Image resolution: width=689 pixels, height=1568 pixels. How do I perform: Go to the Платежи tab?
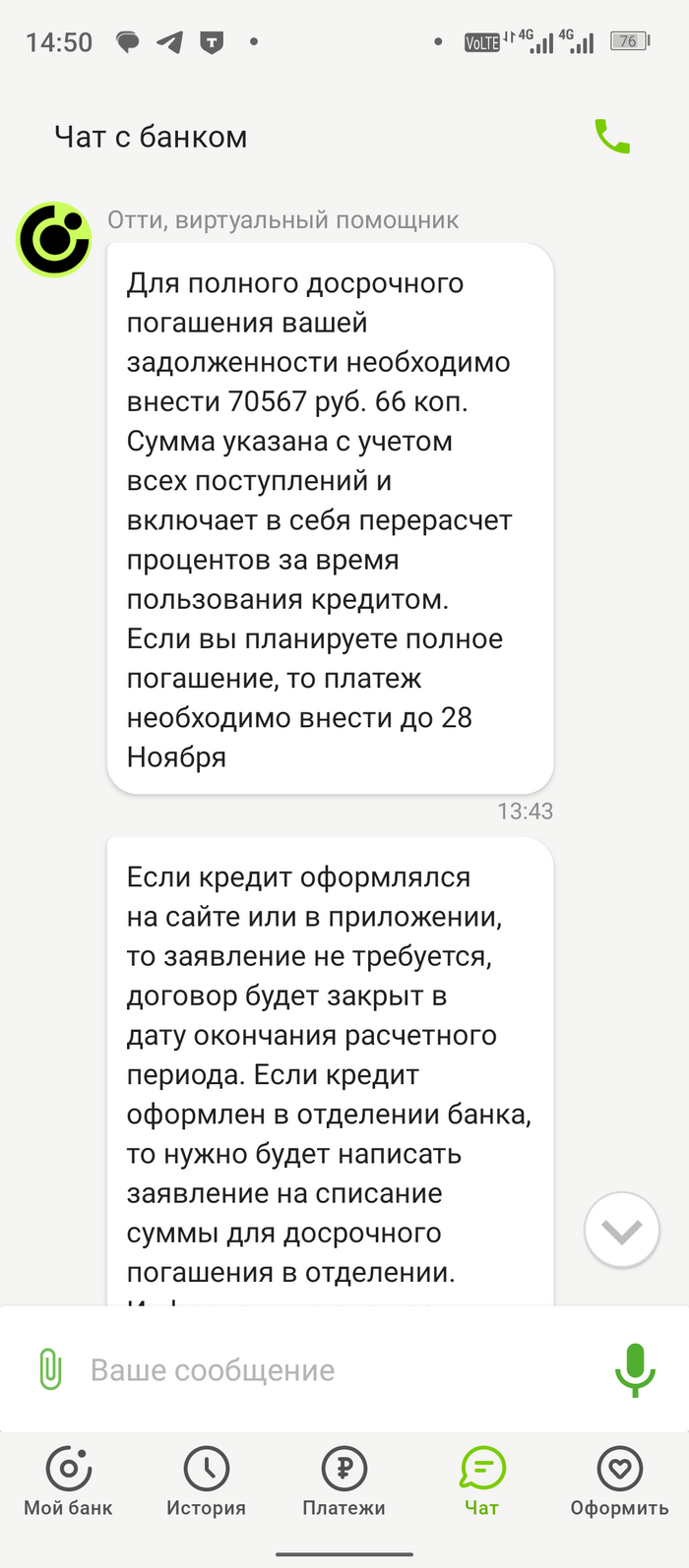[344, 1482]
